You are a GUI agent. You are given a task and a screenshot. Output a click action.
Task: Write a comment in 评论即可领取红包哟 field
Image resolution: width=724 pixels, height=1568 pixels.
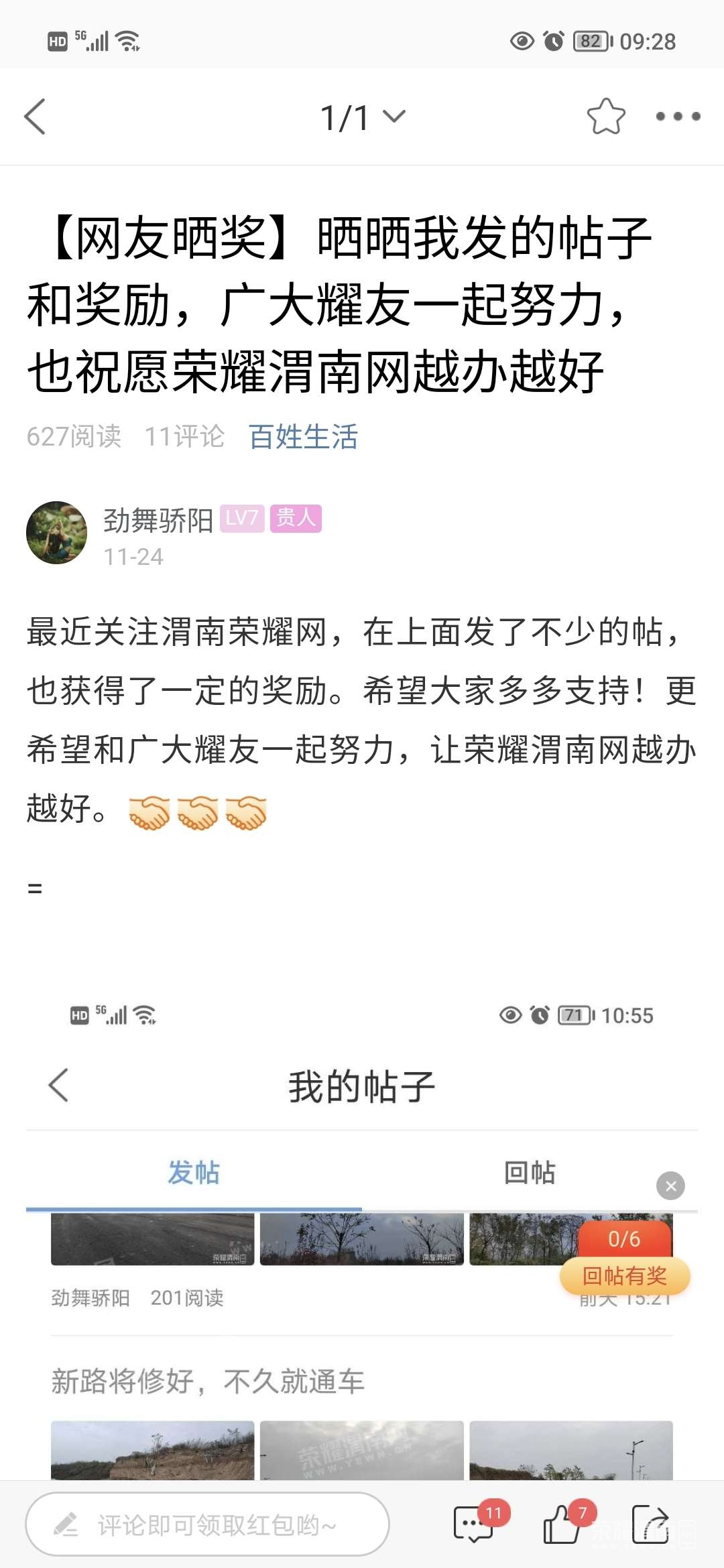[208, 1524]
